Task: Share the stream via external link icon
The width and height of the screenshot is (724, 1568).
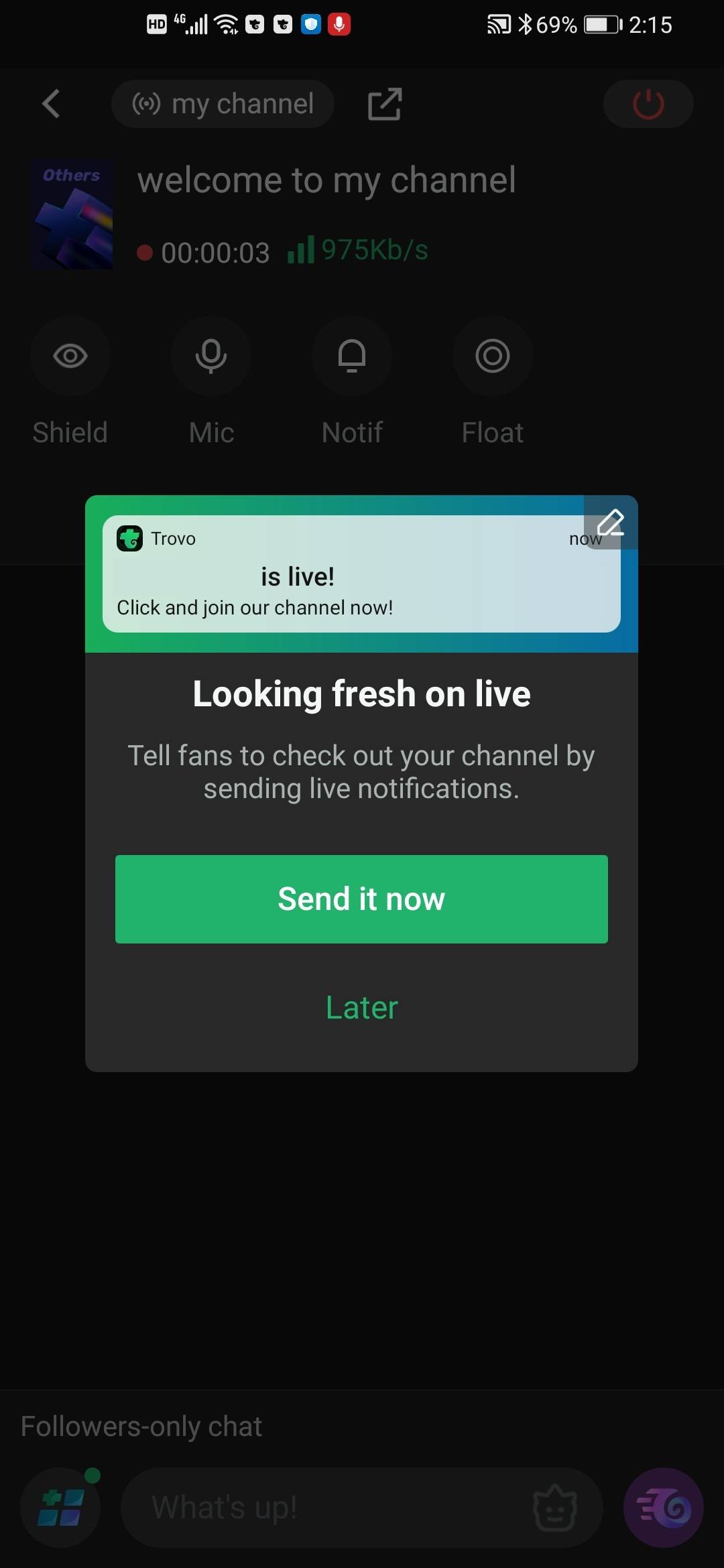Action: (x=385, y=104)
